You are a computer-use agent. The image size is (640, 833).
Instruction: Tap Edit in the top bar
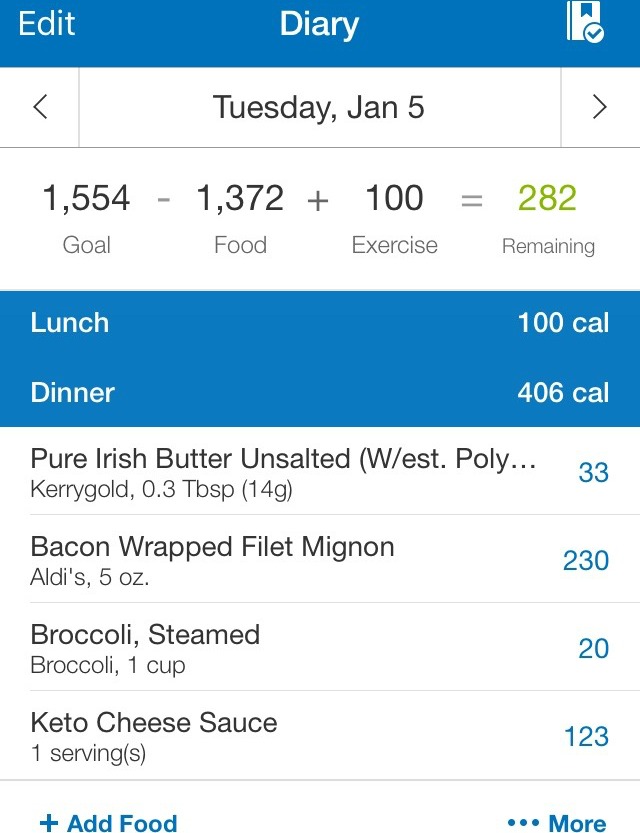47,24
